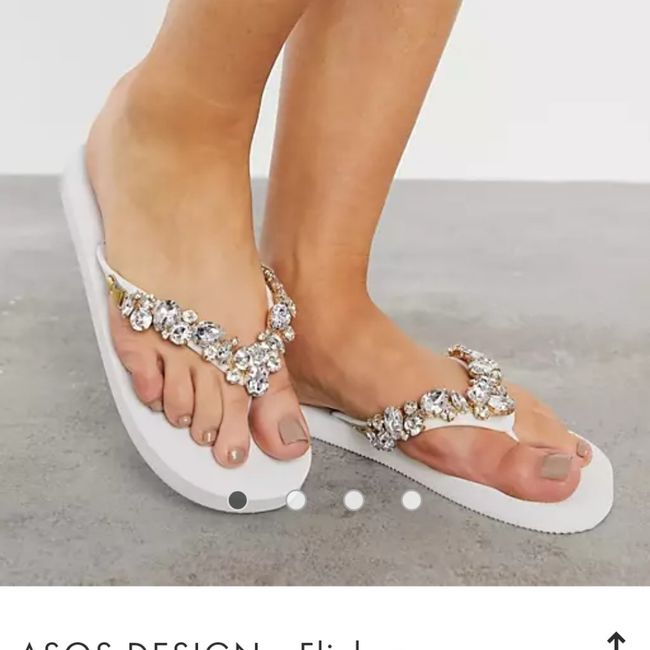Screen dimensions: 650x650
Task: Jump to the third product photo dot
Action: coord(354,500)
